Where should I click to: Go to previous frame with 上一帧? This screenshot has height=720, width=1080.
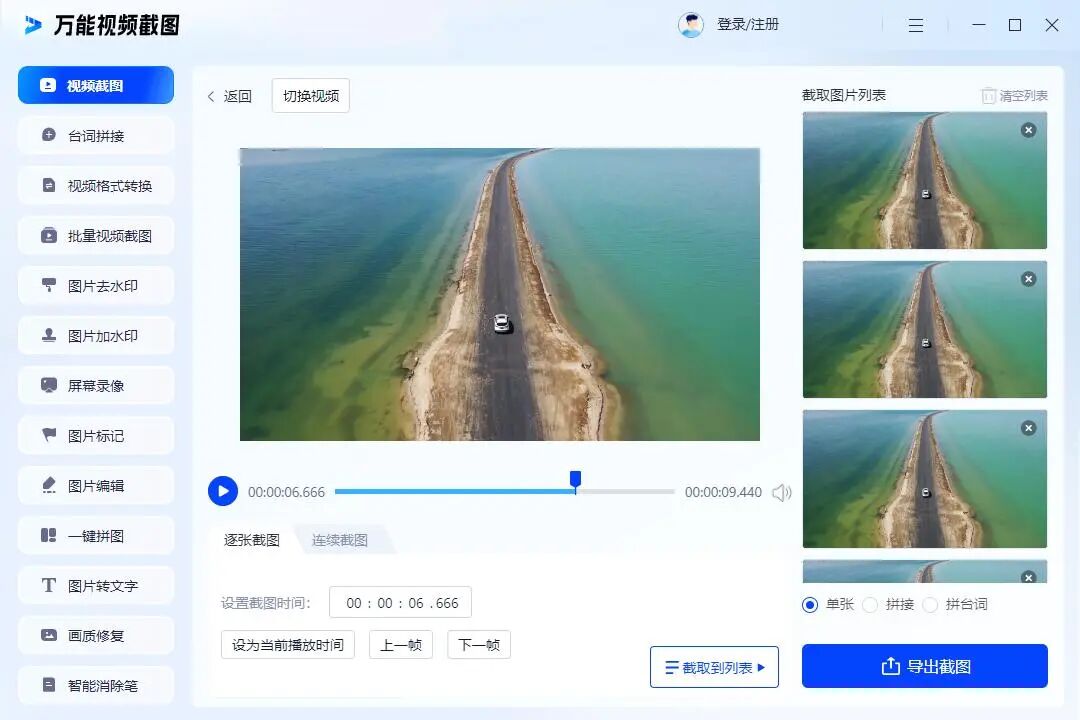click(400, 645)
